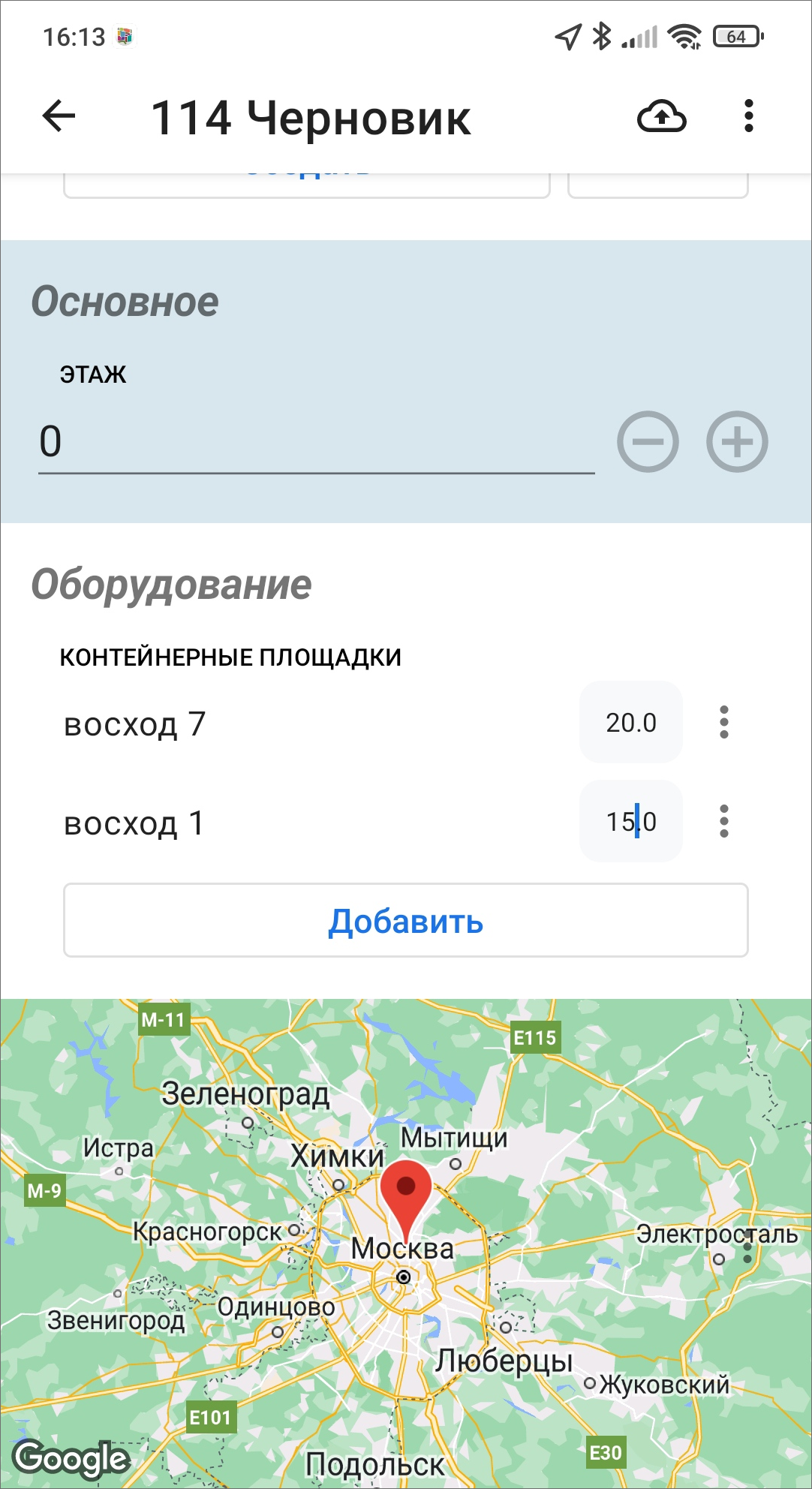Open the row восход 1
This screenshot has height=1489, width=812.
(300, 823)
